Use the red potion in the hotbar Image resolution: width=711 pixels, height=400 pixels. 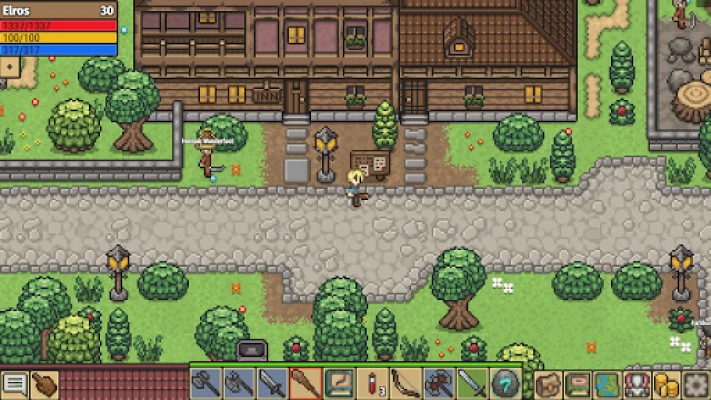coord(372,383)
